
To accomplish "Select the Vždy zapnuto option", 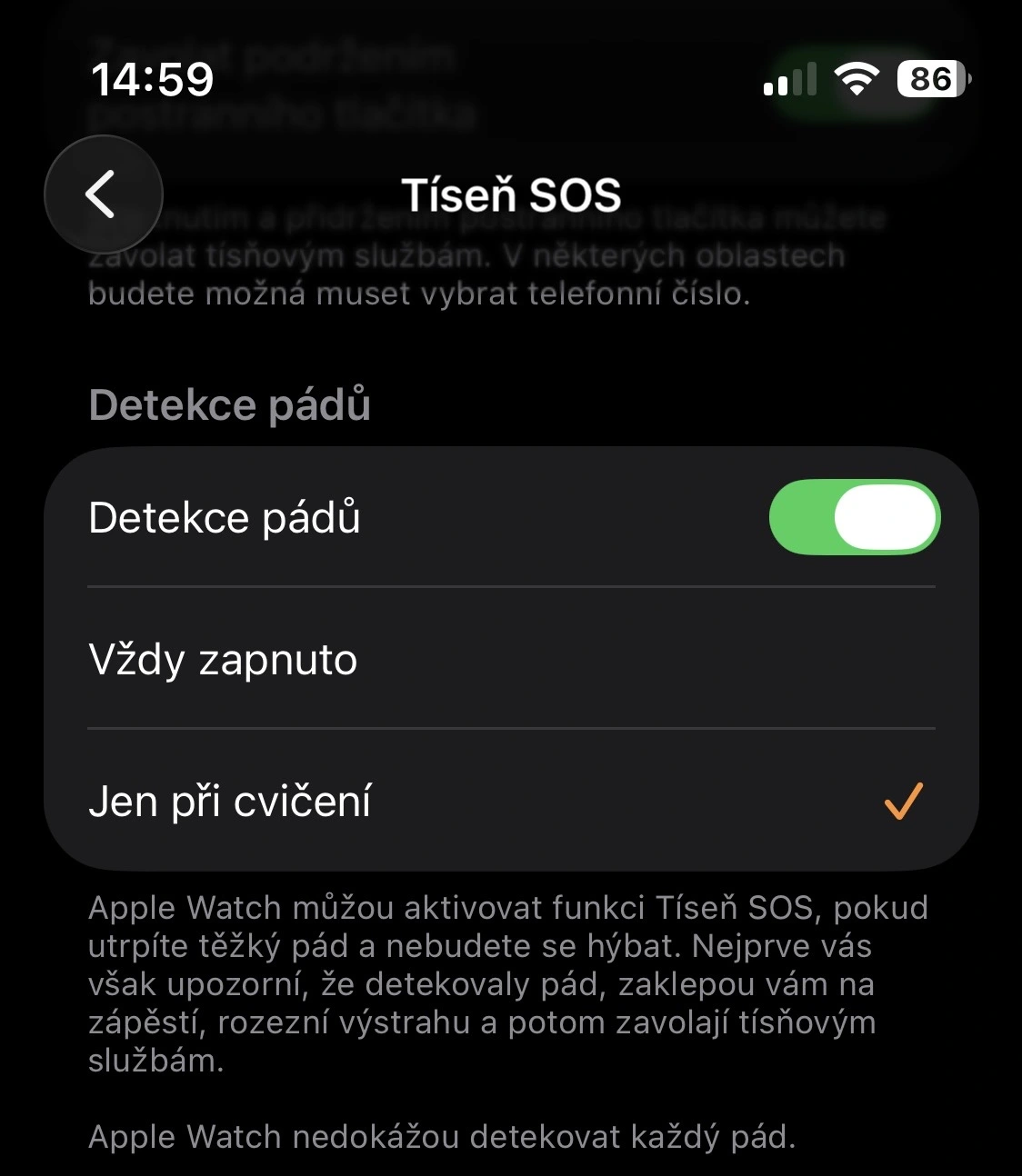I will pos(509,659).
